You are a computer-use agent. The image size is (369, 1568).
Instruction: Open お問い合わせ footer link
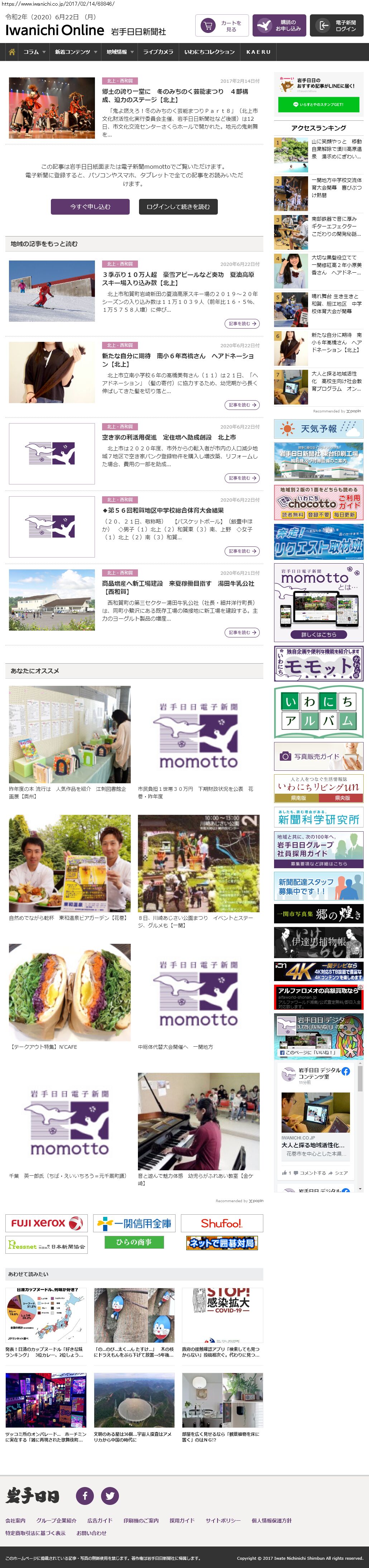coord(91,1533)
